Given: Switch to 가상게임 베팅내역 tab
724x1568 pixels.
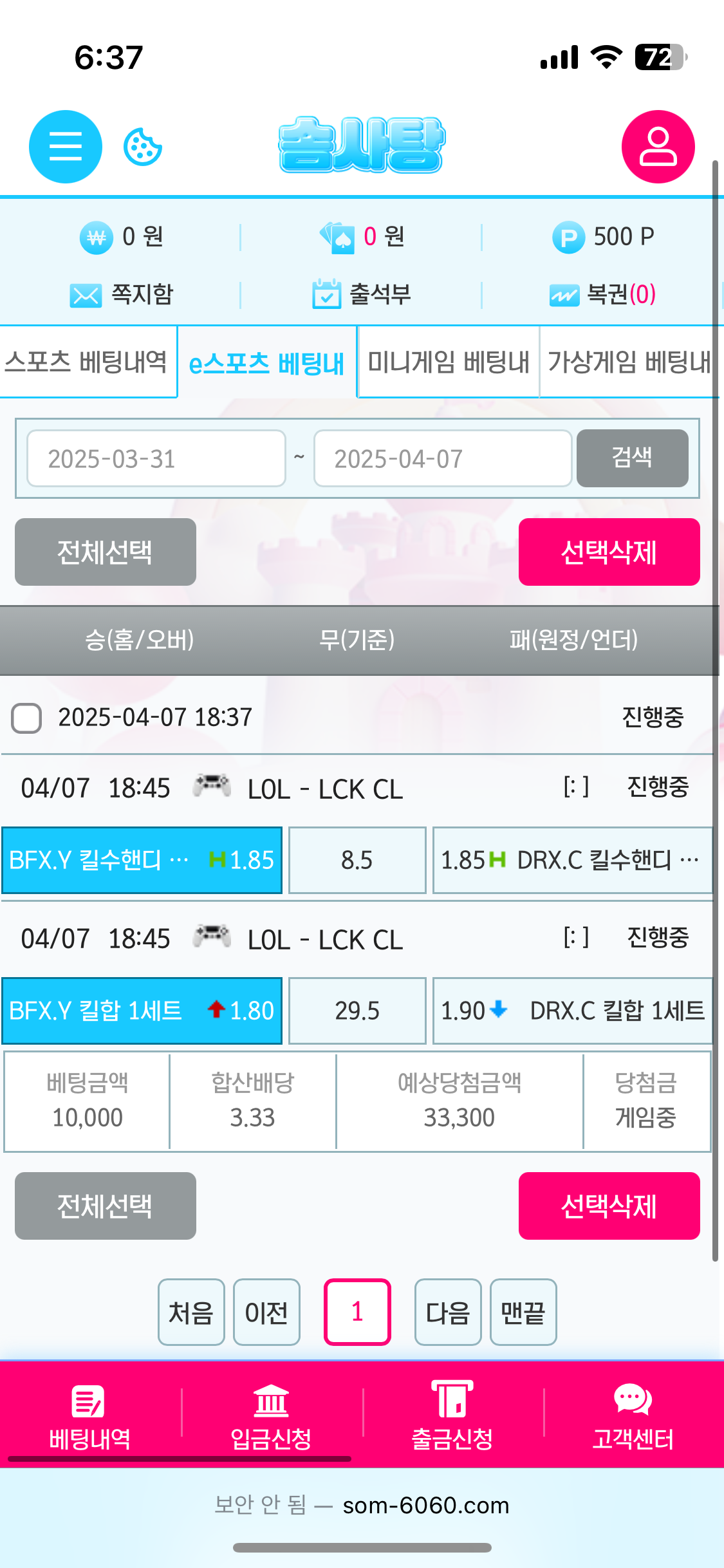Looking at the screenshot, I should coord(629,362).
